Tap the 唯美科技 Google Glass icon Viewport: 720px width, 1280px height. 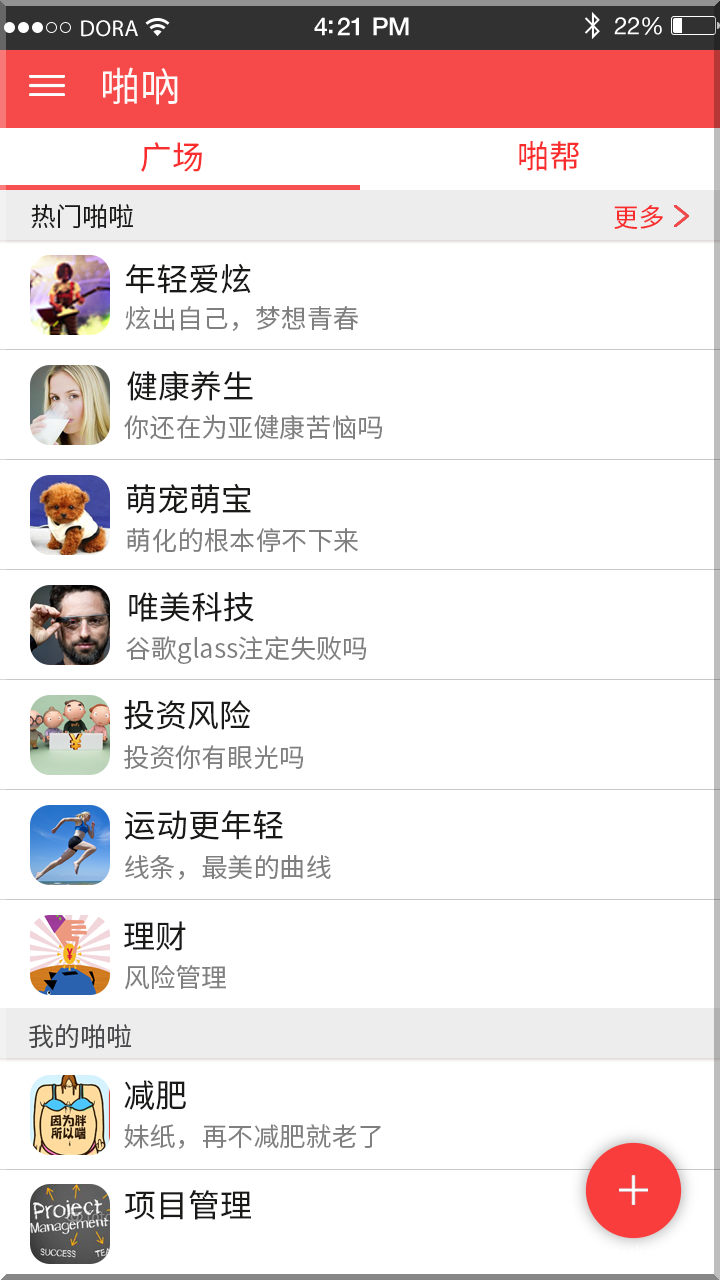tap(69, 624)
